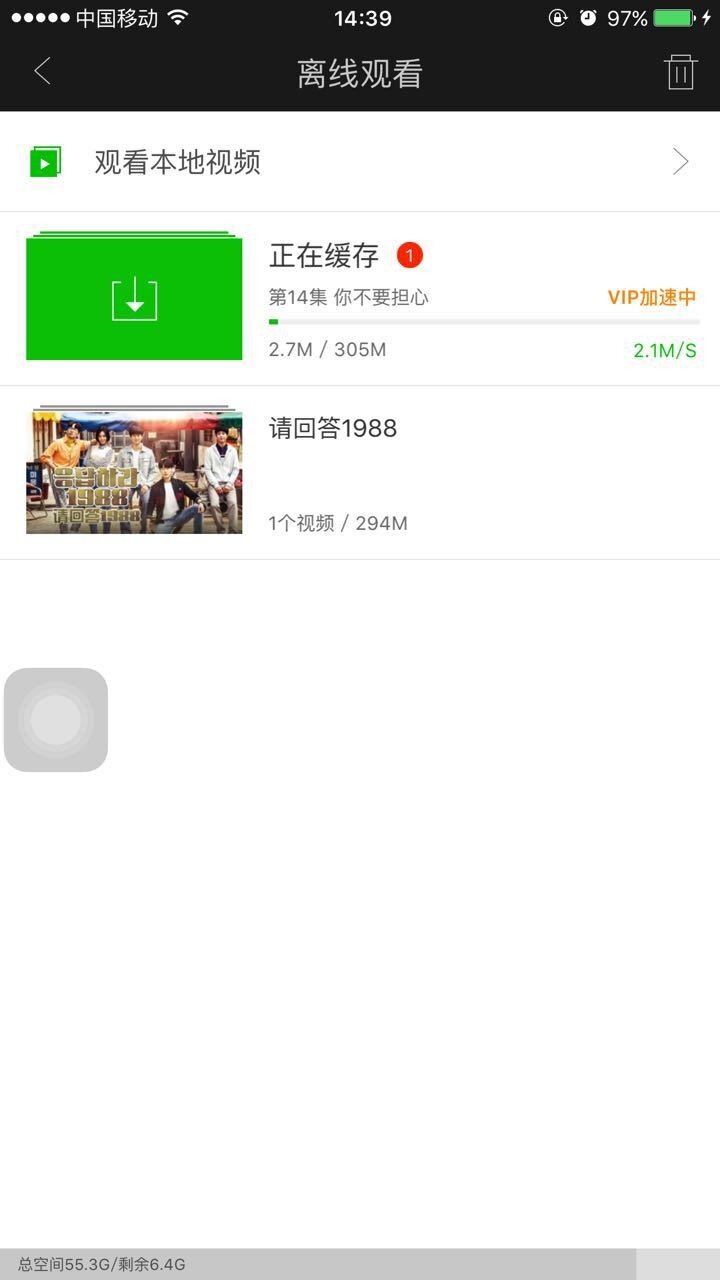Go back from the 离线观看 page
This screenshot has height=1280, width=720.
pyautogui.click(x=42, y=72)
